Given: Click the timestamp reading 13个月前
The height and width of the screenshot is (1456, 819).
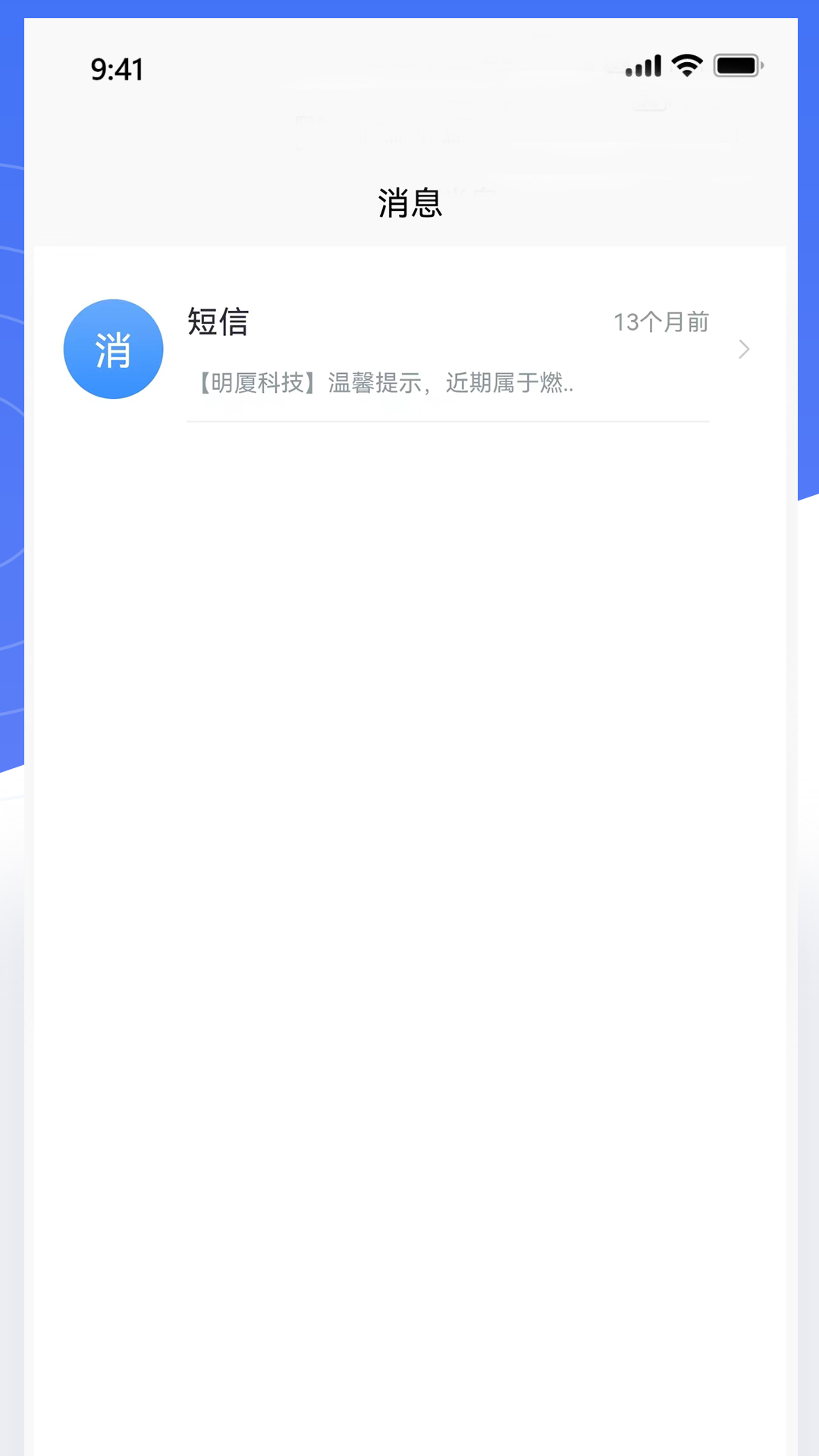Looking at the screenshot, I should pyautogui.click(x=661, y=322).
